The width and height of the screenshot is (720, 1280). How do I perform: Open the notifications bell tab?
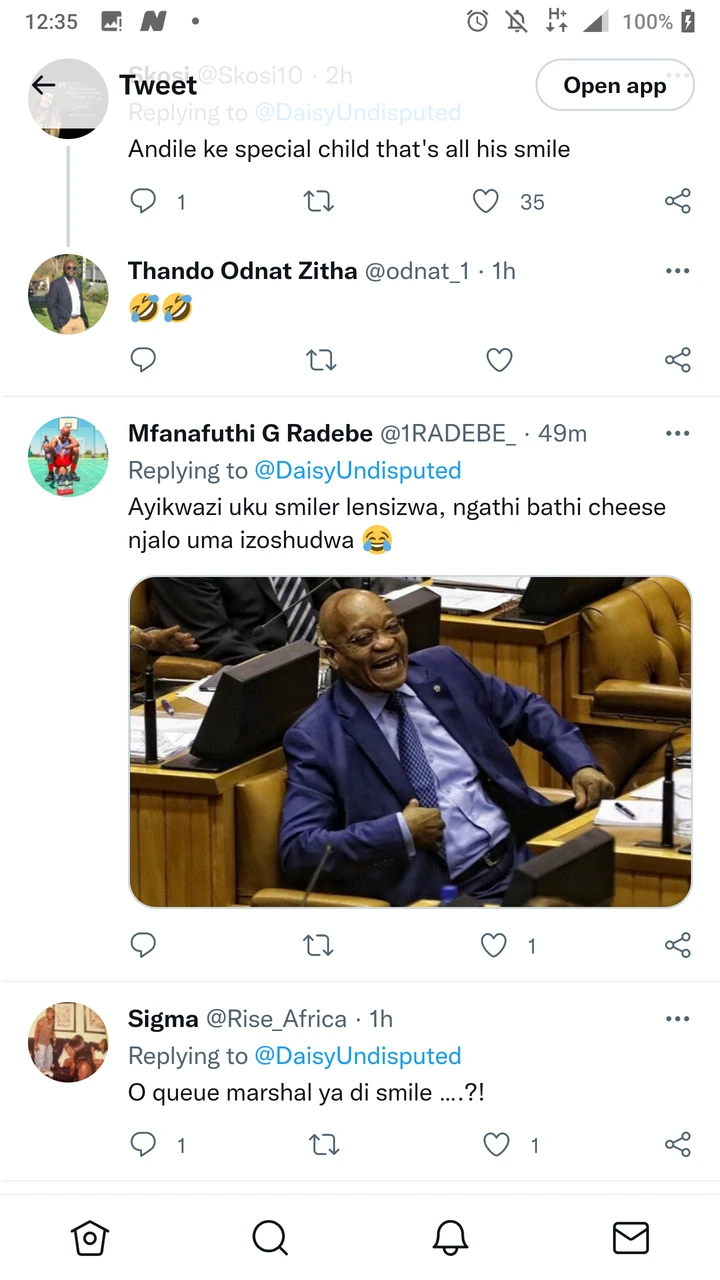(451, 1239)
